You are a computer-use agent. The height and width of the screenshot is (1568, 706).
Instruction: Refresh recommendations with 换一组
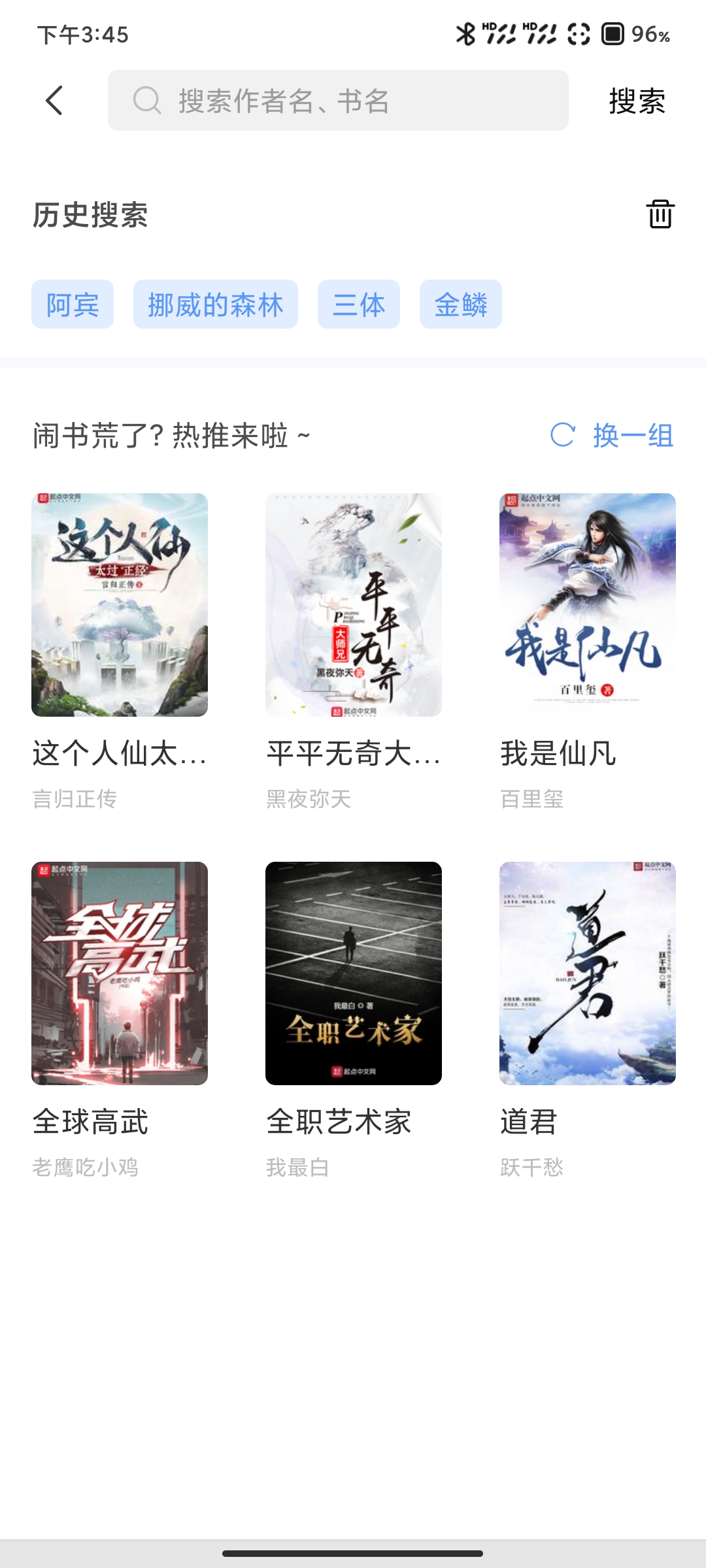pos(613,435)
